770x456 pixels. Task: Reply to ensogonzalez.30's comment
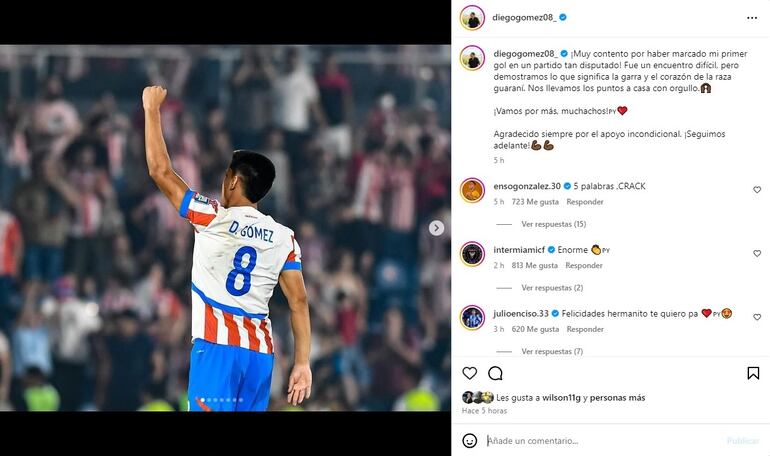coord(585,202)
